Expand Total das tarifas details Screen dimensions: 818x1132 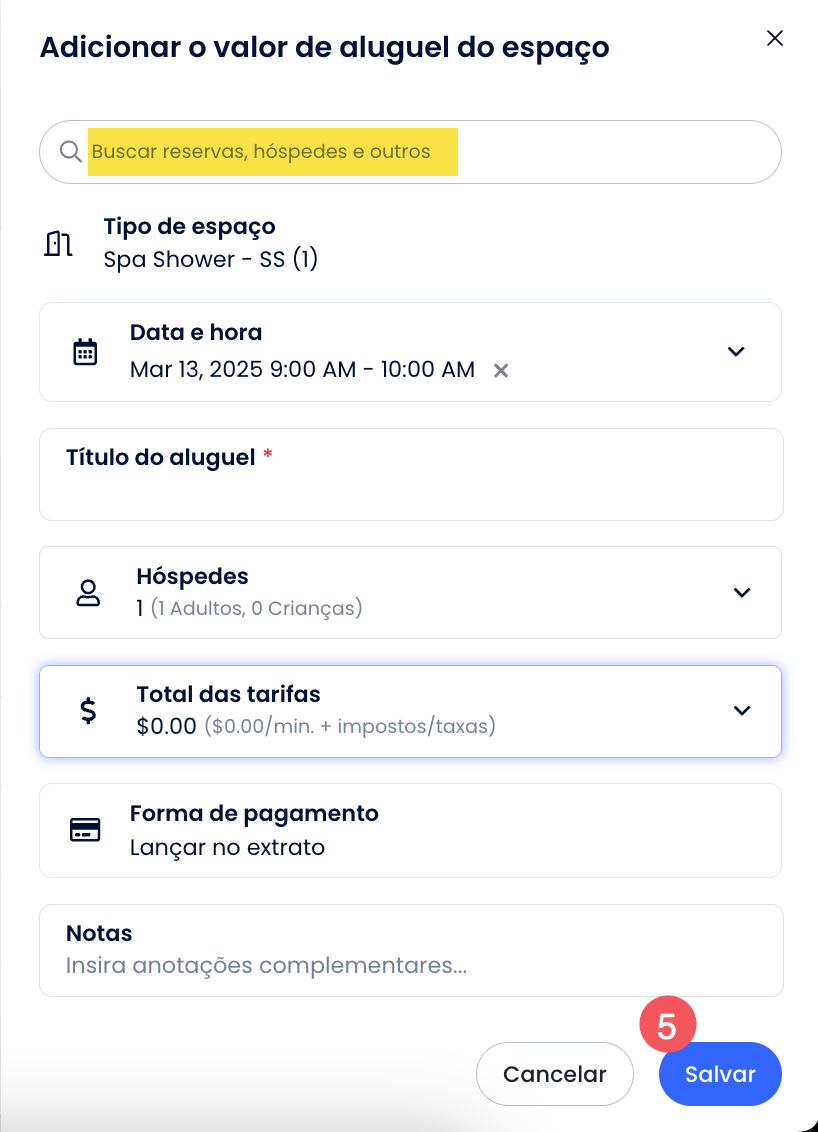741,711
